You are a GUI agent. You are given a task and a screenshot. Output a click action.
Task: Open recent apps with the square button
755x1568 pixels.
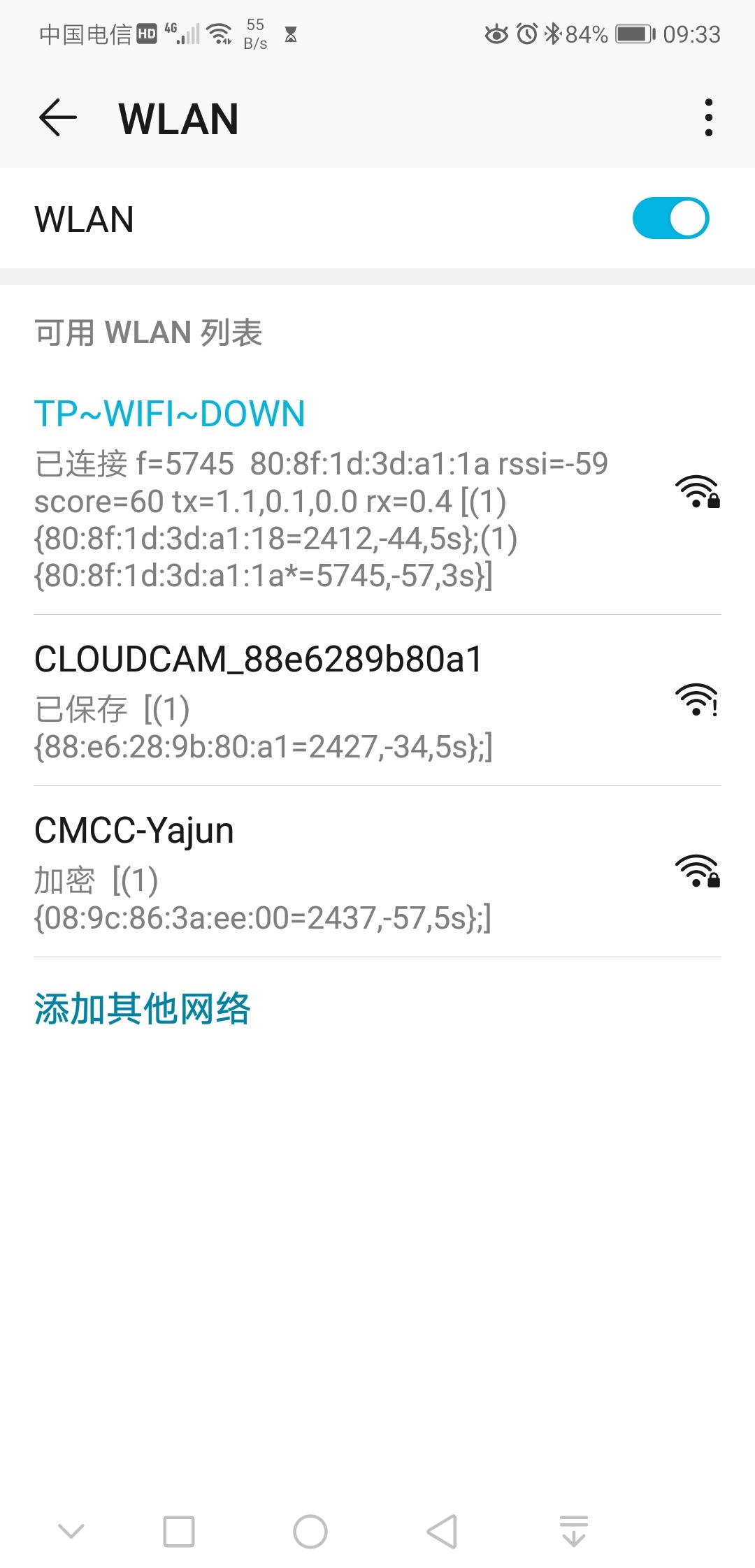point(179,1532)
